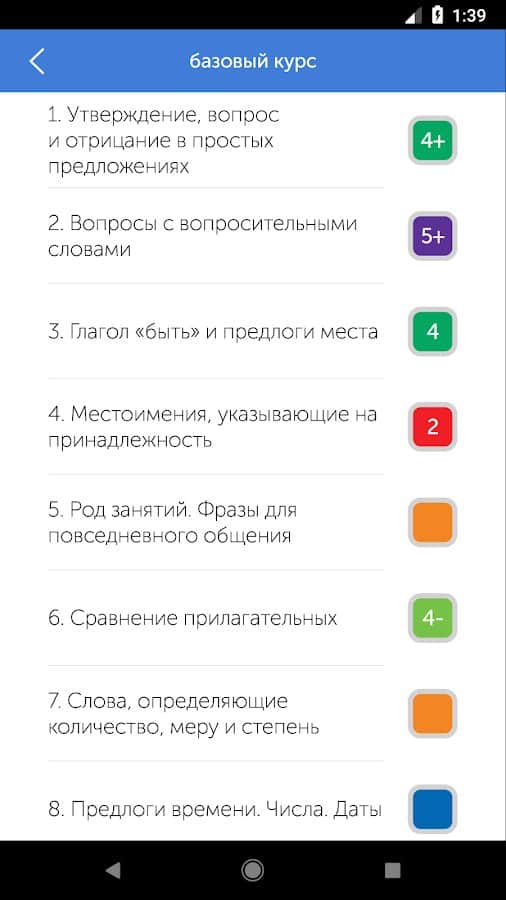The width and height of the screenshot is (506, 900).
Task: Open lesson 2 Вопросы с вопросительными словами
Action: [x=252, y=236]
